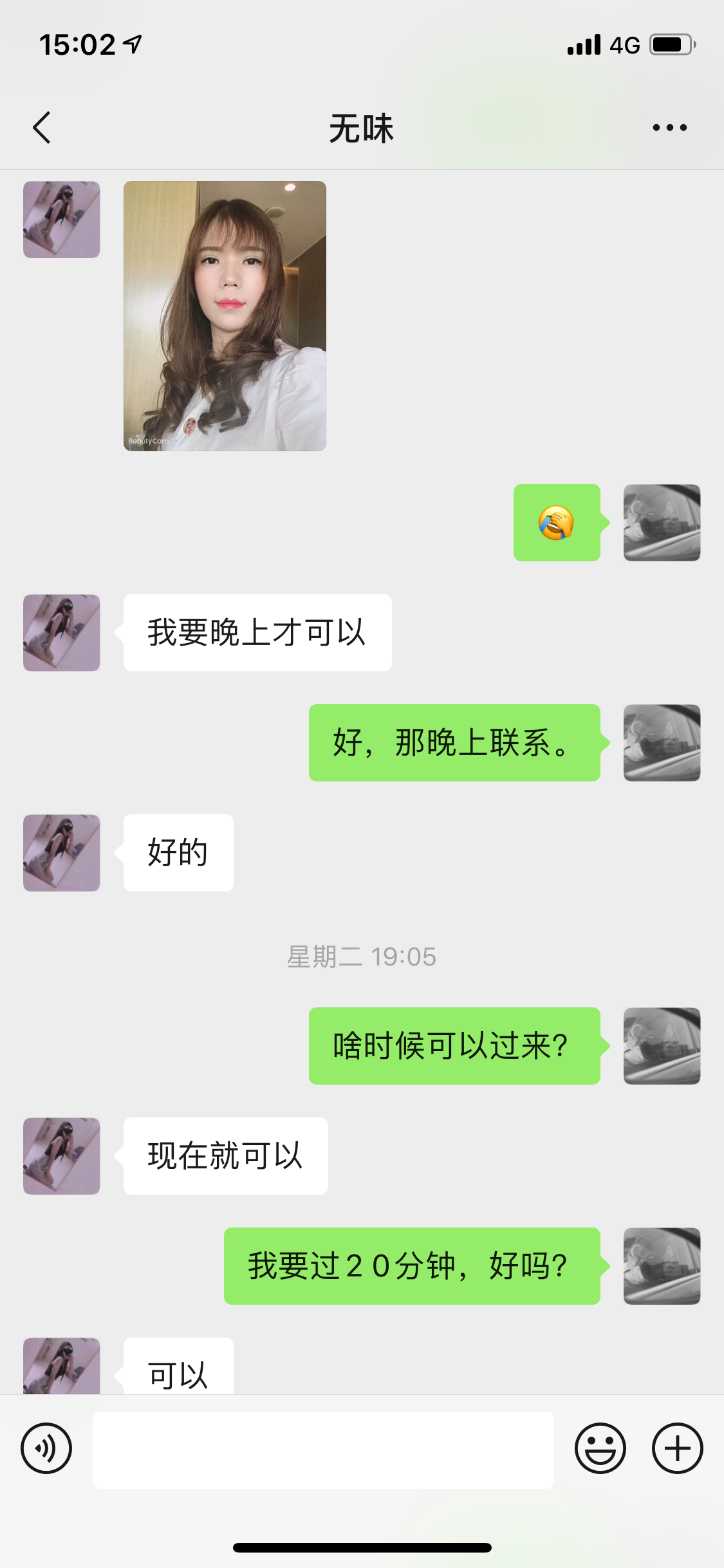The image size is (724, 1568).
Task: Open the received photo in the chat
Action: pyautogui.click(x=225, y=315)
